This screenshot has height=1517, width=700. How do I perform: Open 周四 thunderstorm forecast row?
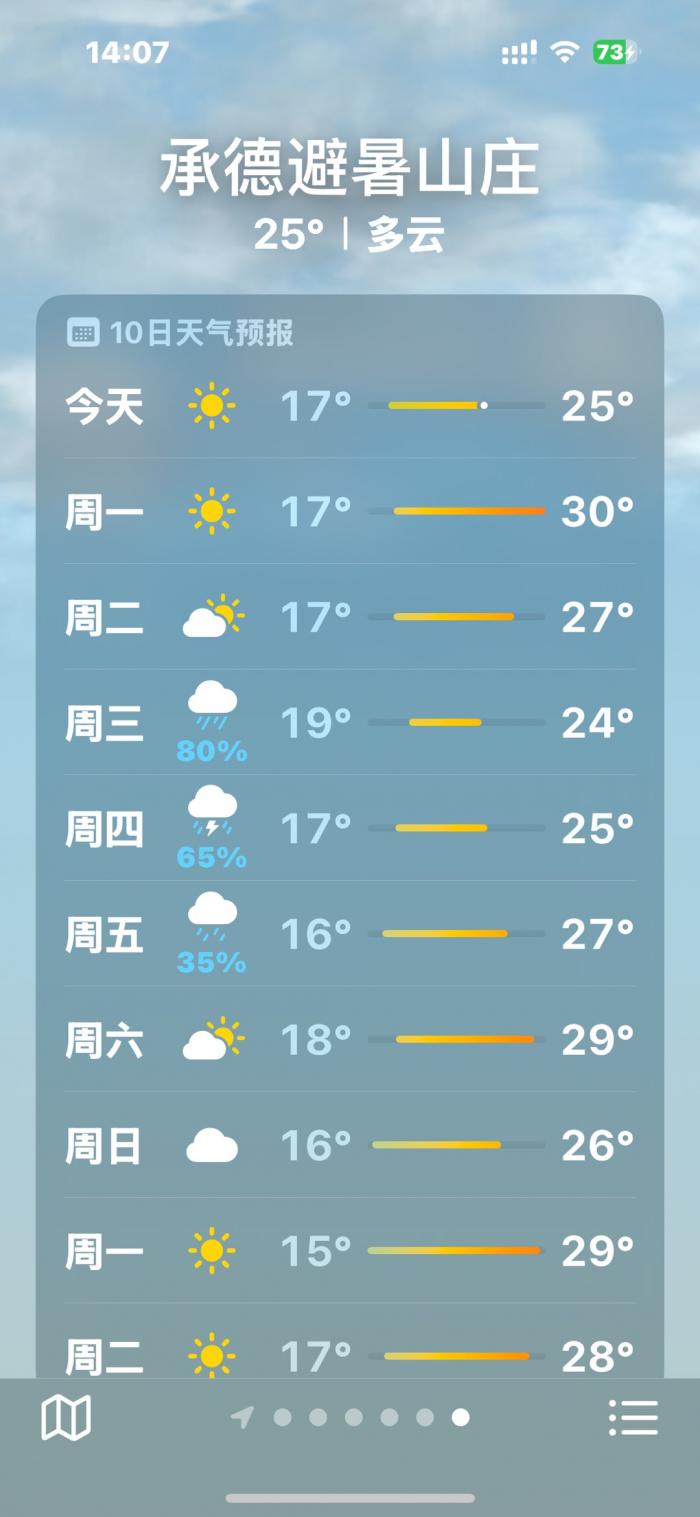tap(350, 828)
